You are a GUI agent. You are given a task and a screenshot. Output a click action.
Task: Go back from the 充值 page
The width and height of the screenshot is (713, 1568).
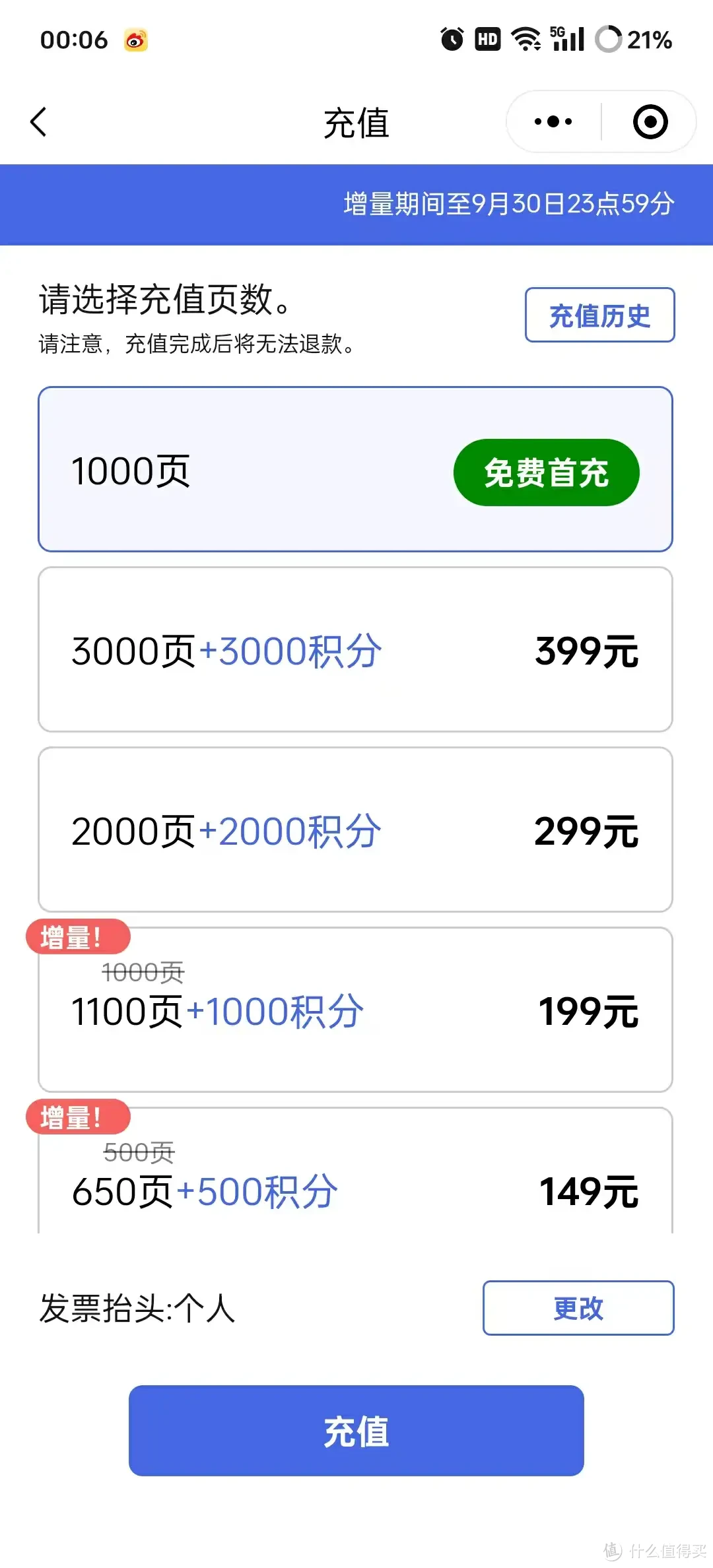tap(39, 122)
